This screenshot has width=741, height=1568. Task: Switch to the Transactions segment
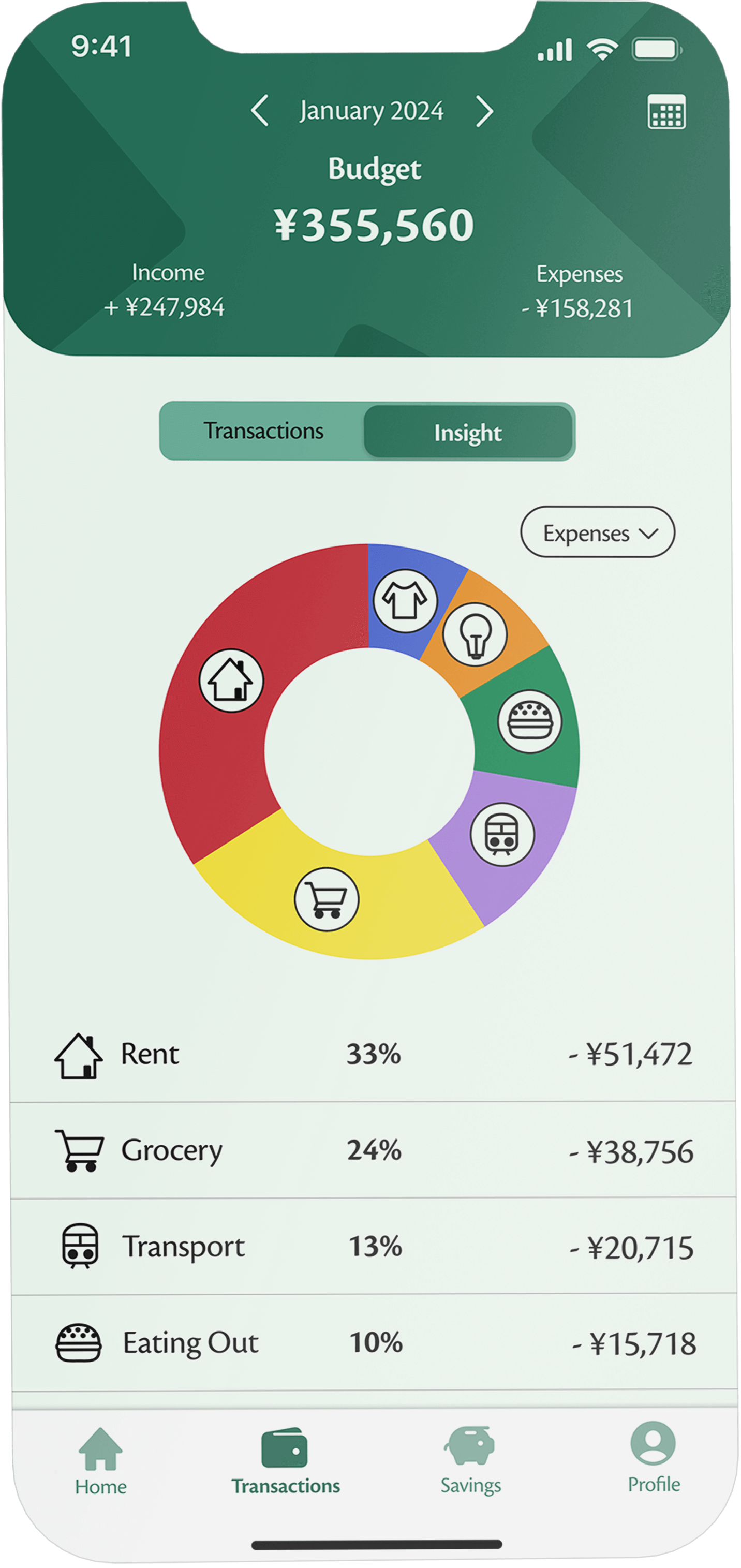(263, 431)
